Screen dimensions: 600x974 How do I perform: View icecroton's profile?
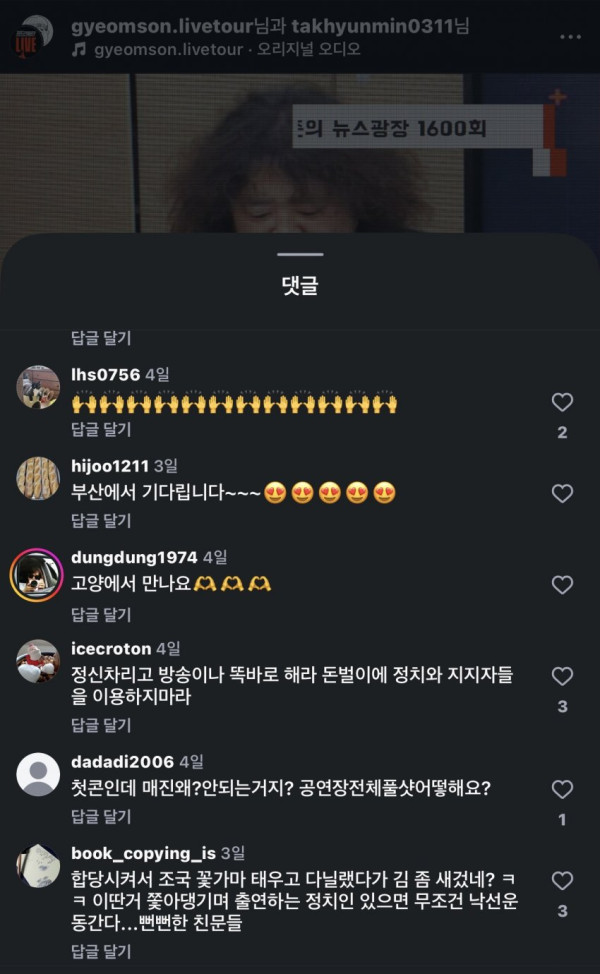(x=37, y=661)
